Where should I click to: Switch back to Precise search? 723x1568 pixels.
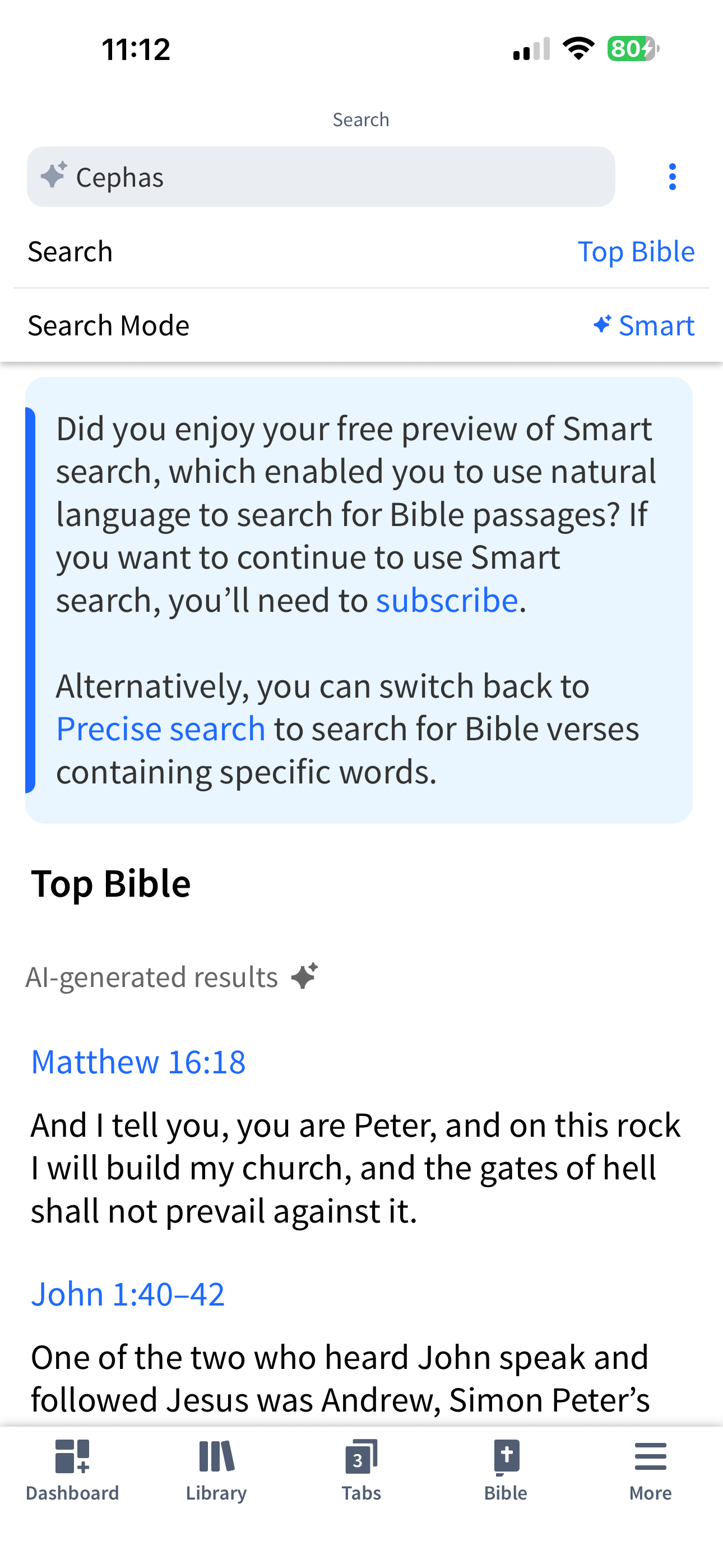[x=161, y=728]
